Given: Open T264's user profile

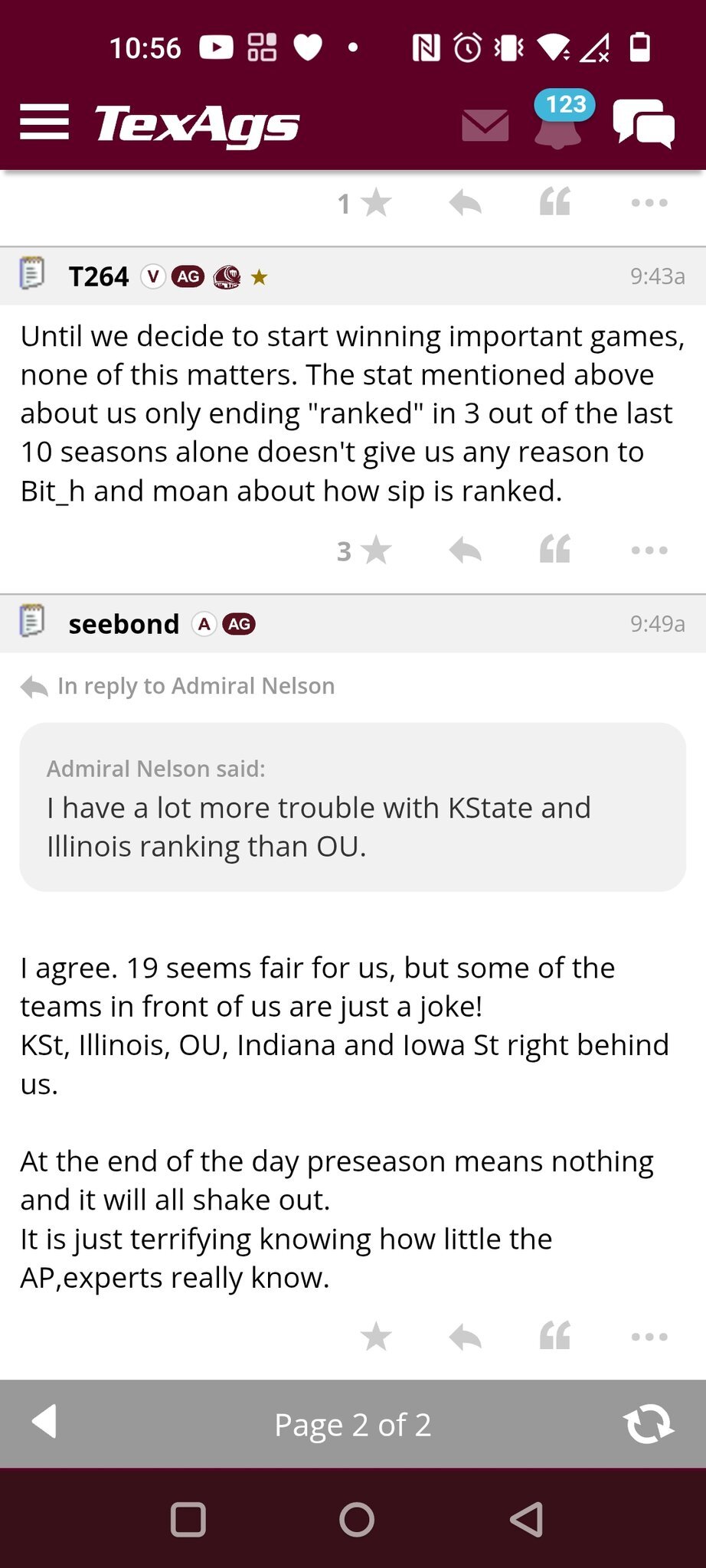Looking at the screenshot, I should point(99,276).
